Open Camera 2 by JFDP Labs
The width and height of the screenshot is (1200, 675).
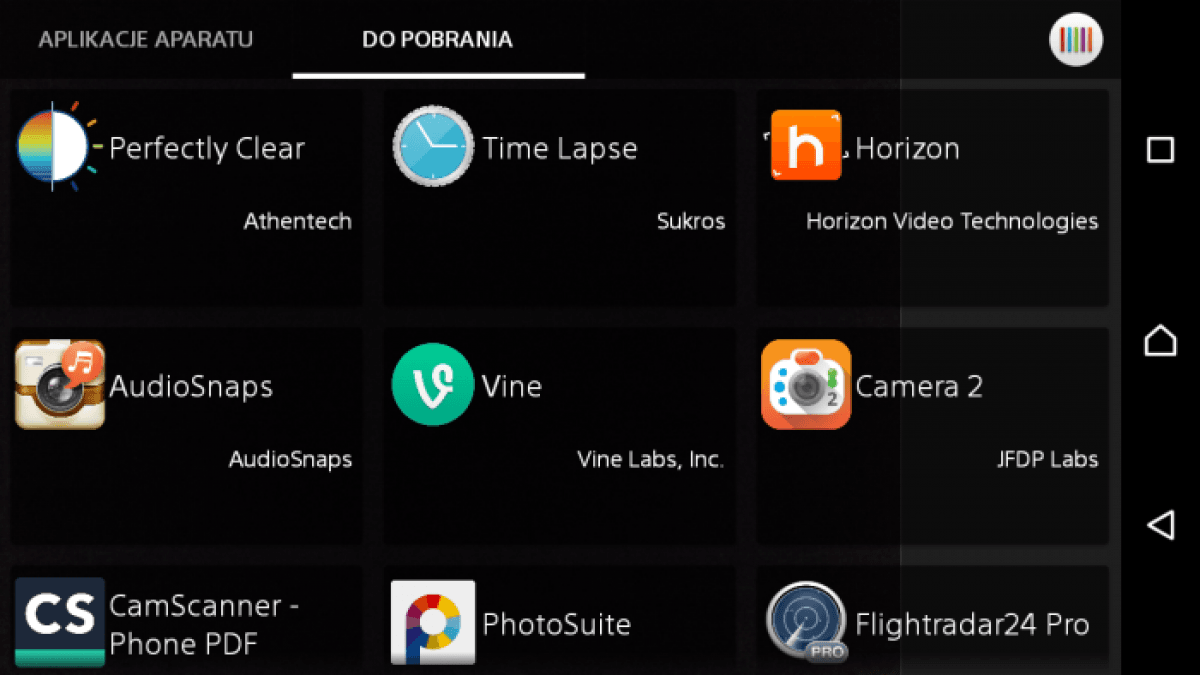(932, 436)
